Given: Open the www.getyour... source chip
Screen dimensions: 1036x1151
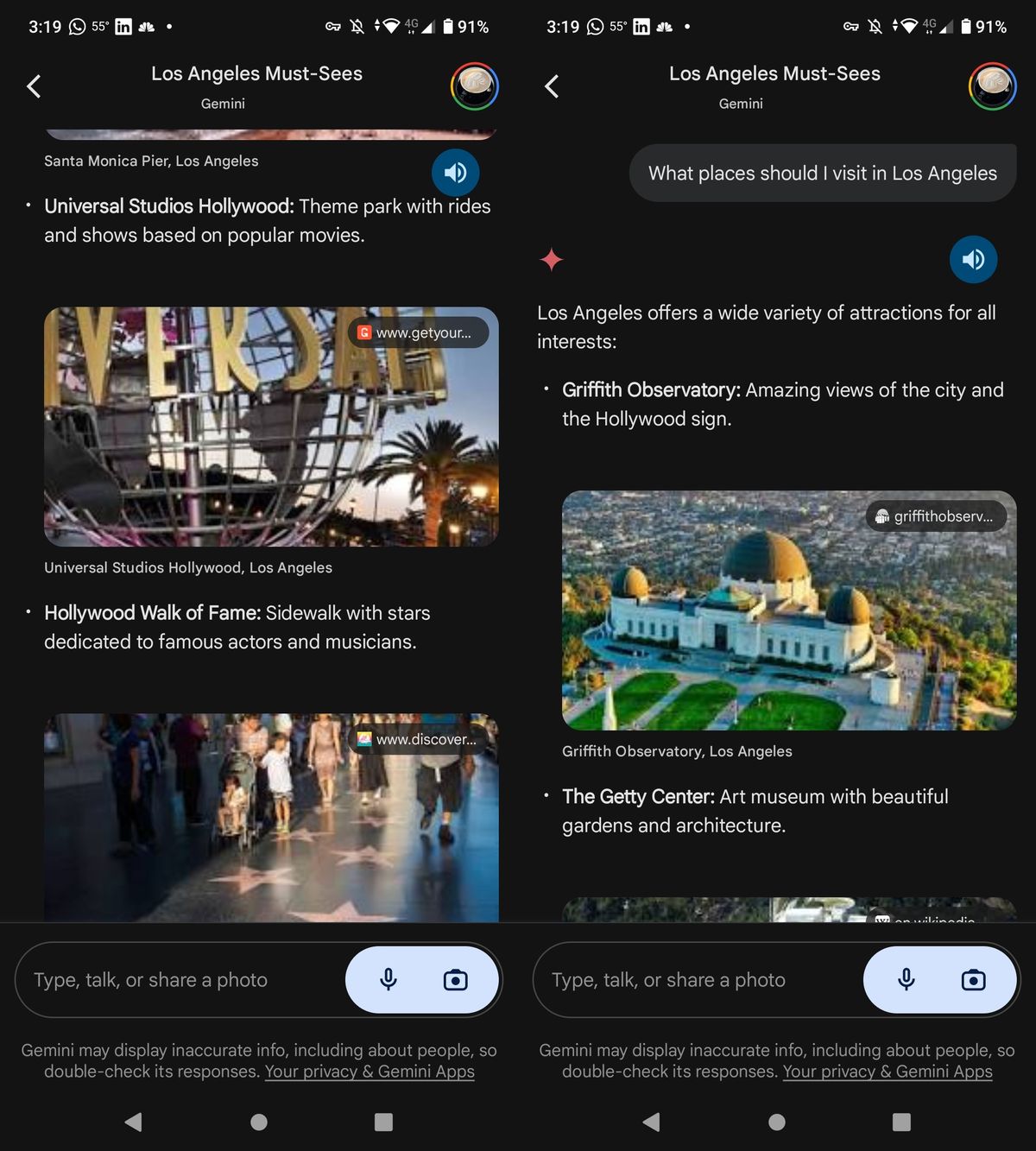Looking at the screenshot, I should click(418, 332).
